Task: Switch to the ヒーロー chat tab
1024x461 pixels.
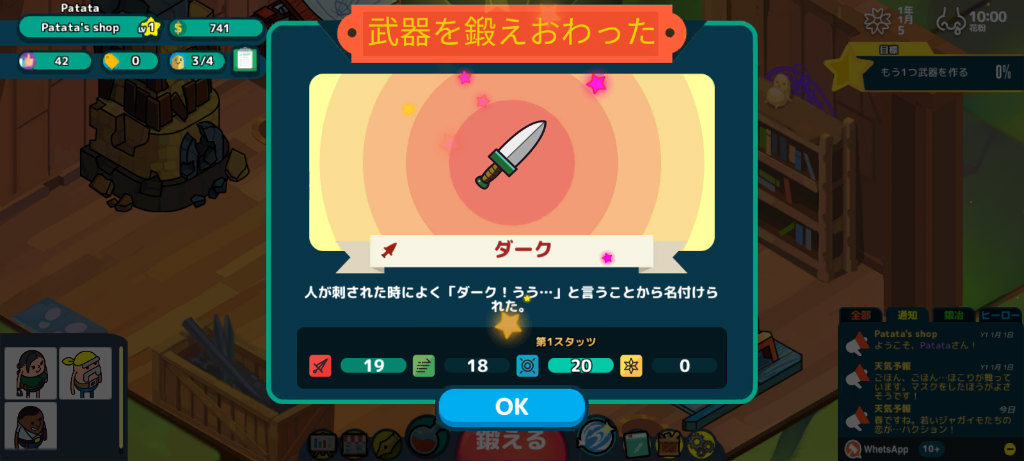Action: tap(999, 315)
